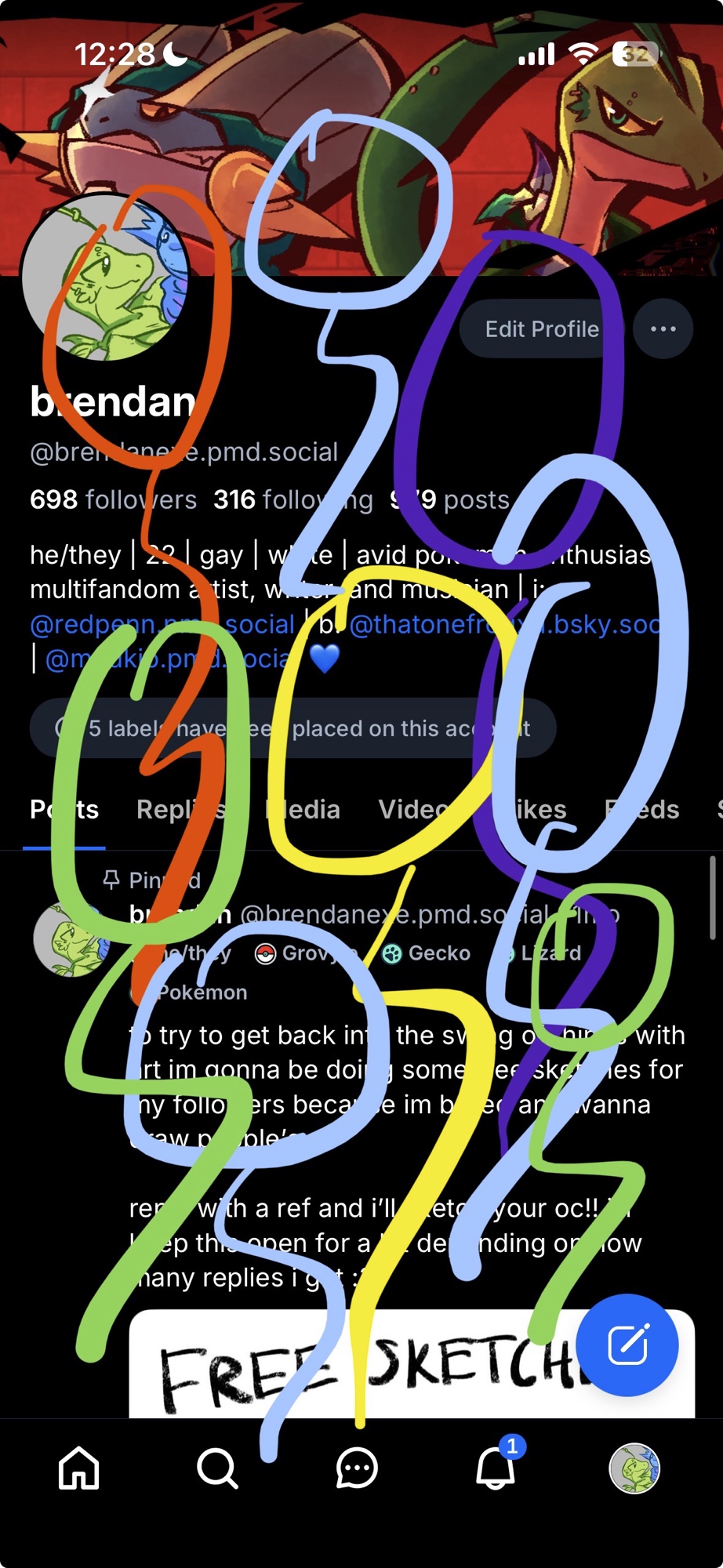The image size is (723, 1568).
Task: Enlarge the profile avatar picture
Action: coord(105,278)
